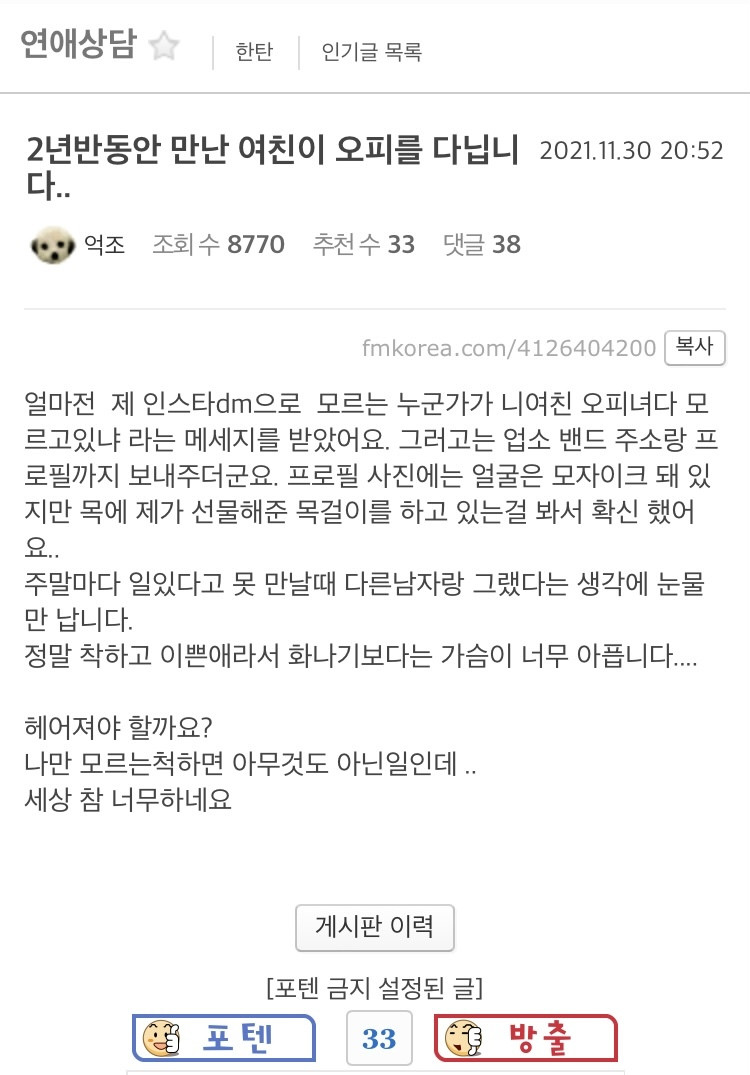Star the 연애상담 board as favorite
Screen dimensions: 750x1075
coord(164,47)
